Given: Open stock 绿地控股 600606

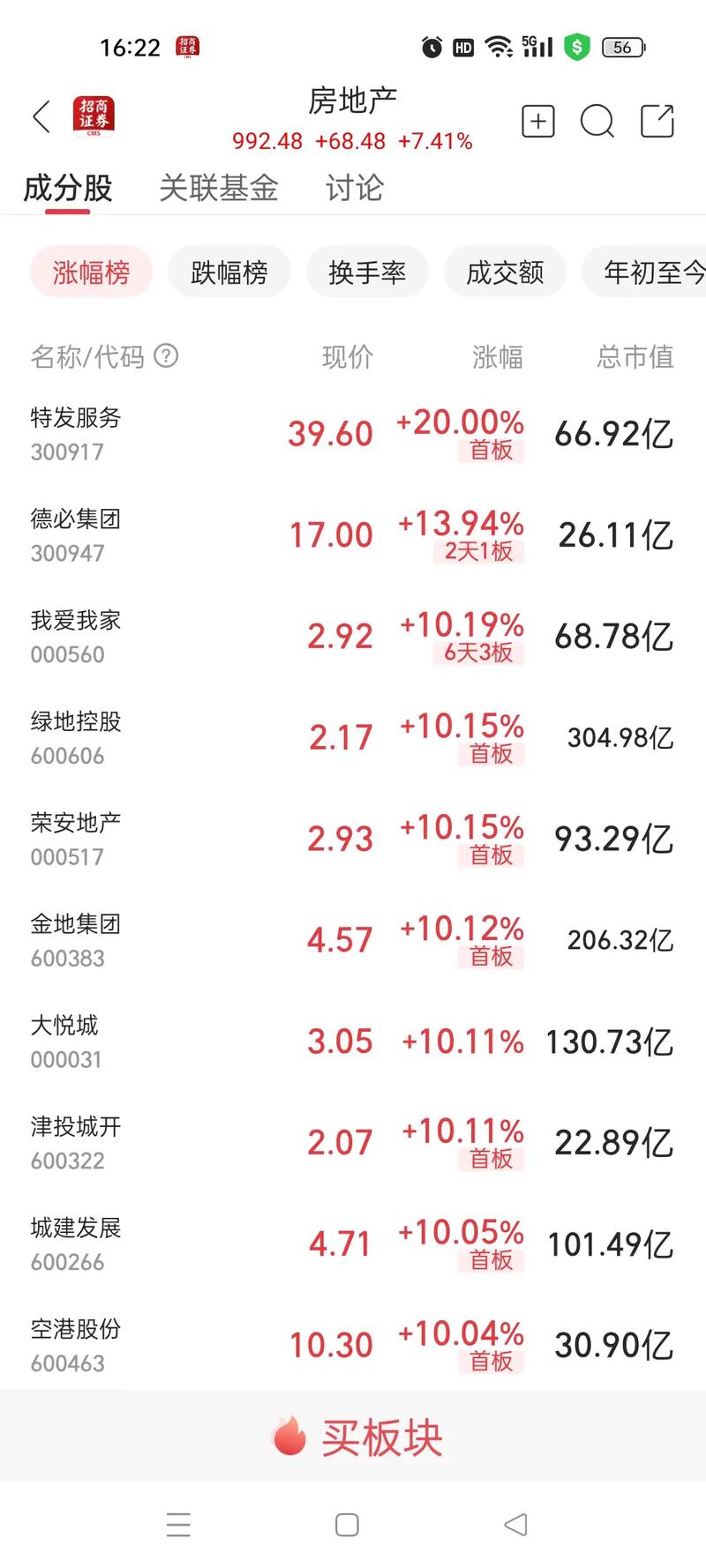Looking at the screenshot, I should [x=76, y=737].
